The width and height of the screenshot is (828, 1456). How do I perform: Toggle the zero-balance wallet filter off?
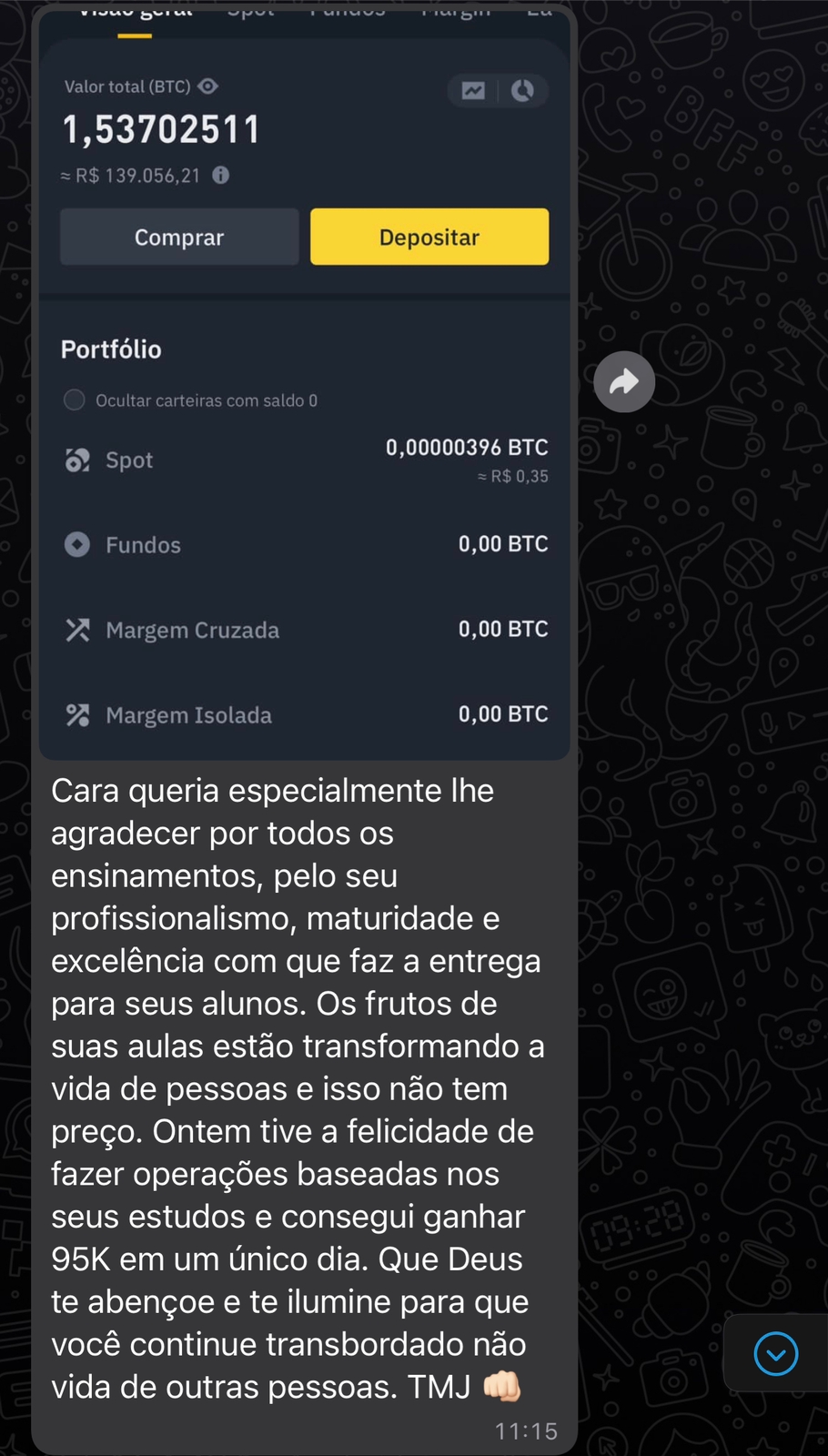click(74, 399)
